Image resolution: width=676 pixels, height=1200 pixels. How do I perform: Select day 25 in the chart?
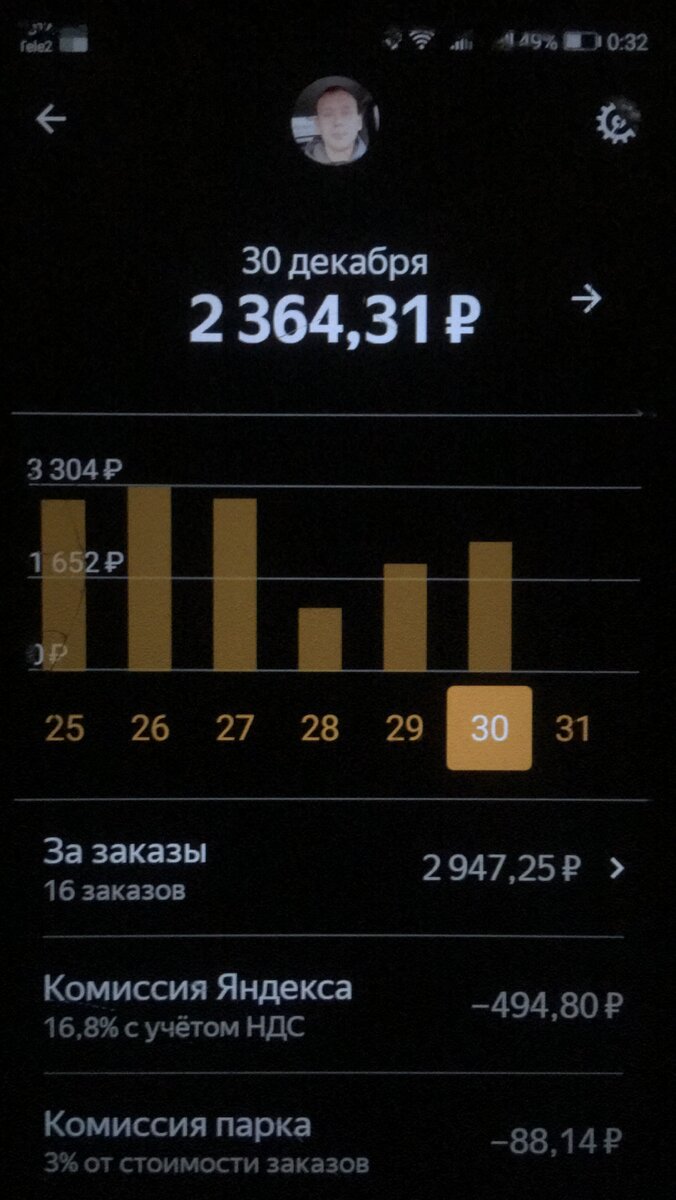point(64,728)
